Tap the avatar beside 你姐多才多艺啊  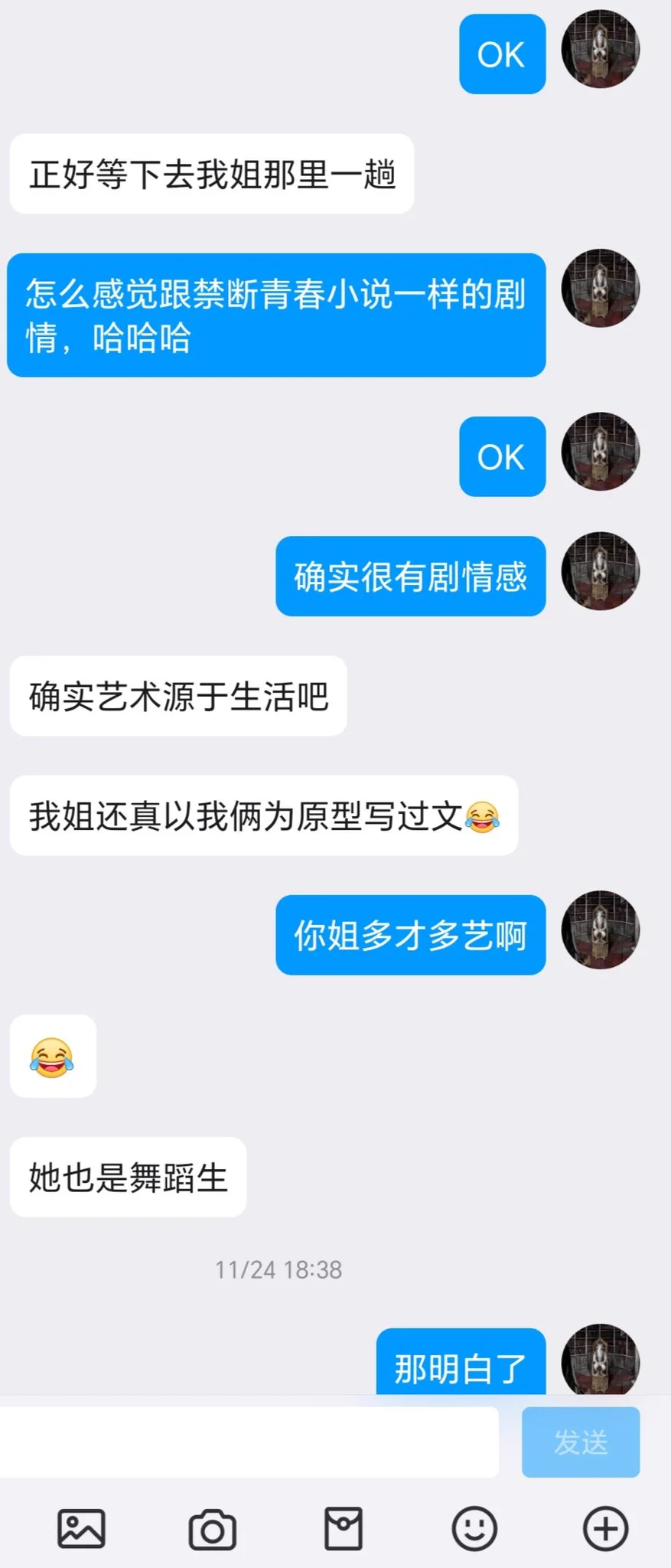point(600,930)
